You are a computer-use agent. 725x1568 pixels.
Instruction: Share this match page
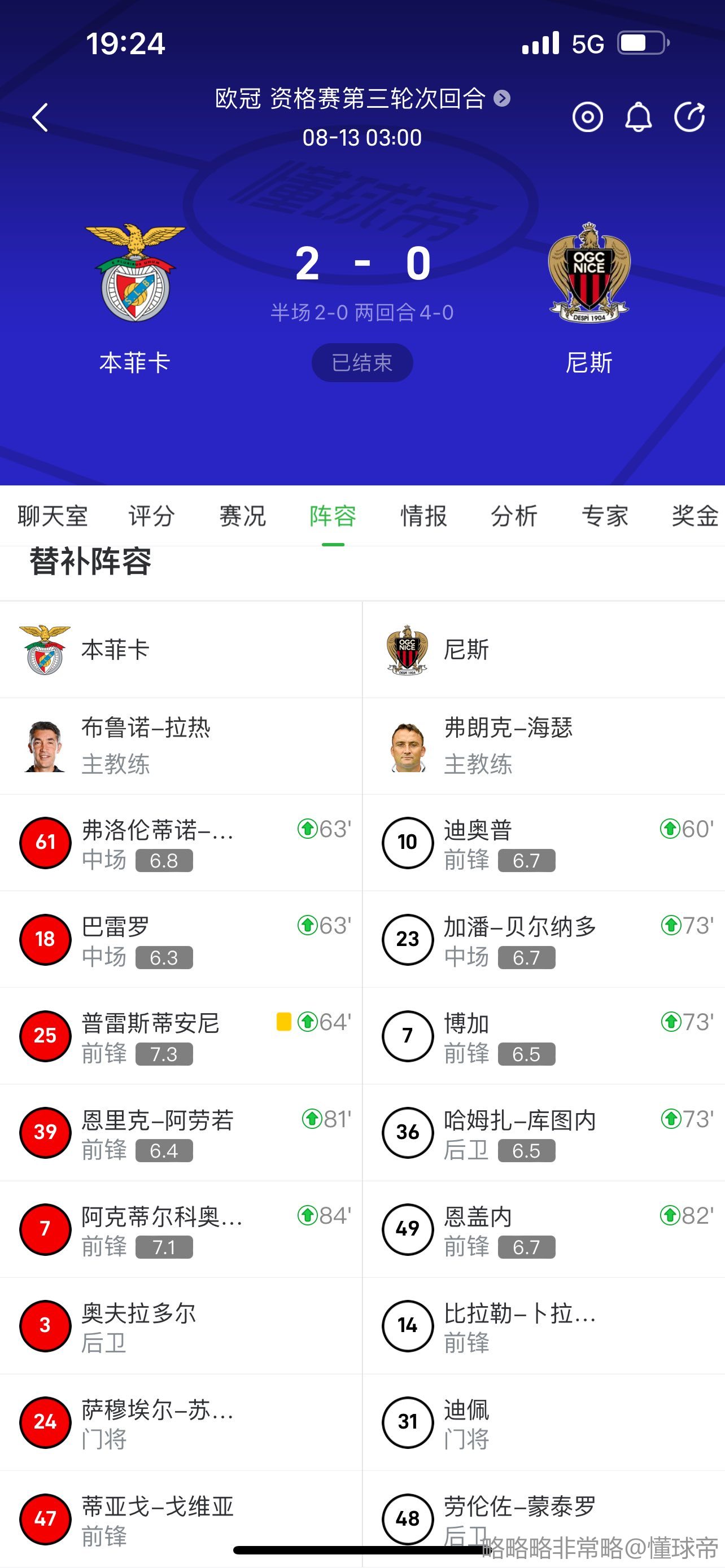pos(689,117)
